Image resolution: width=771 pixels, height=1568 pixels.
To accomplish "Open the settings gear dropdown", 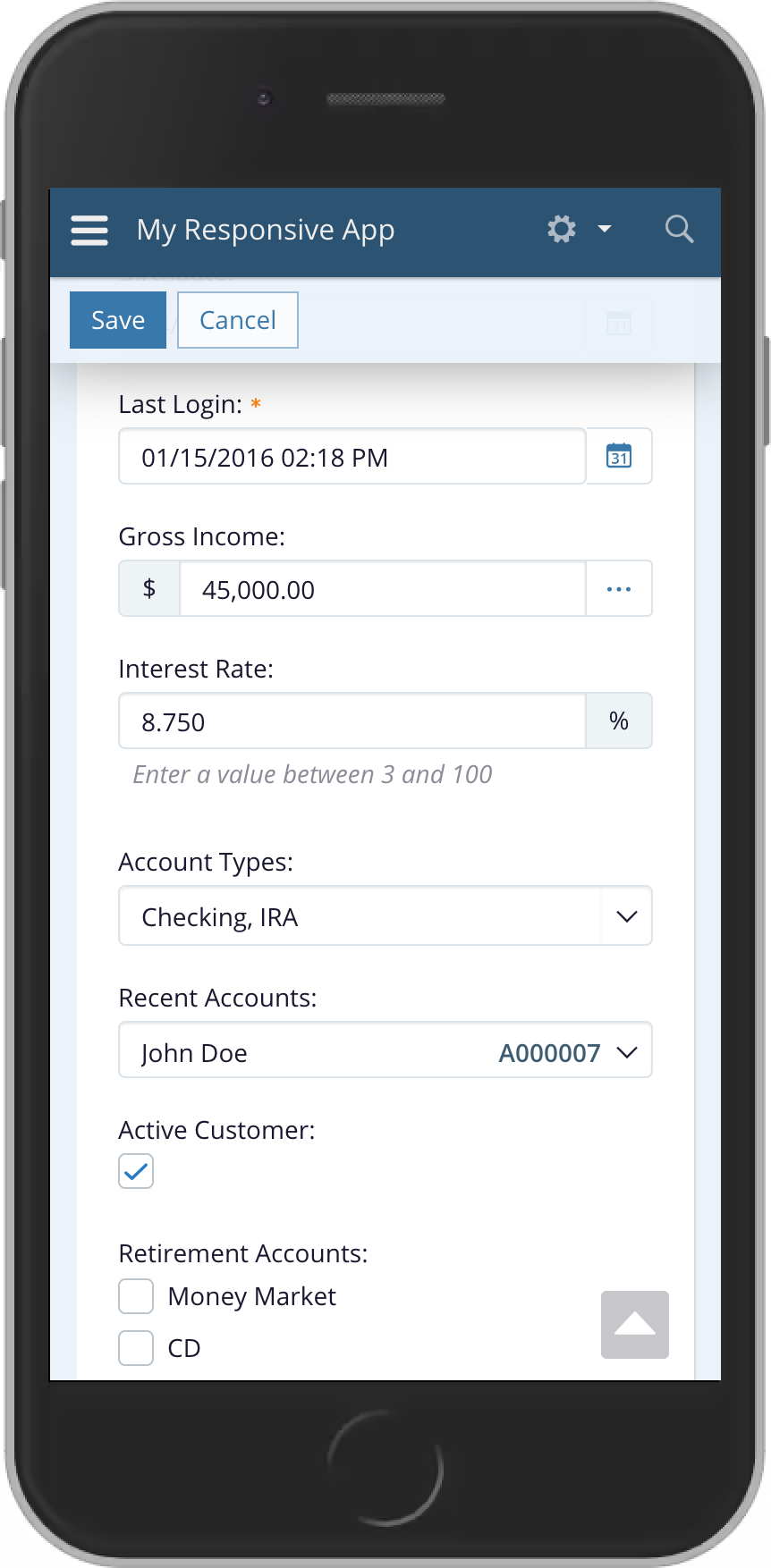I will (x=578, y=230).
